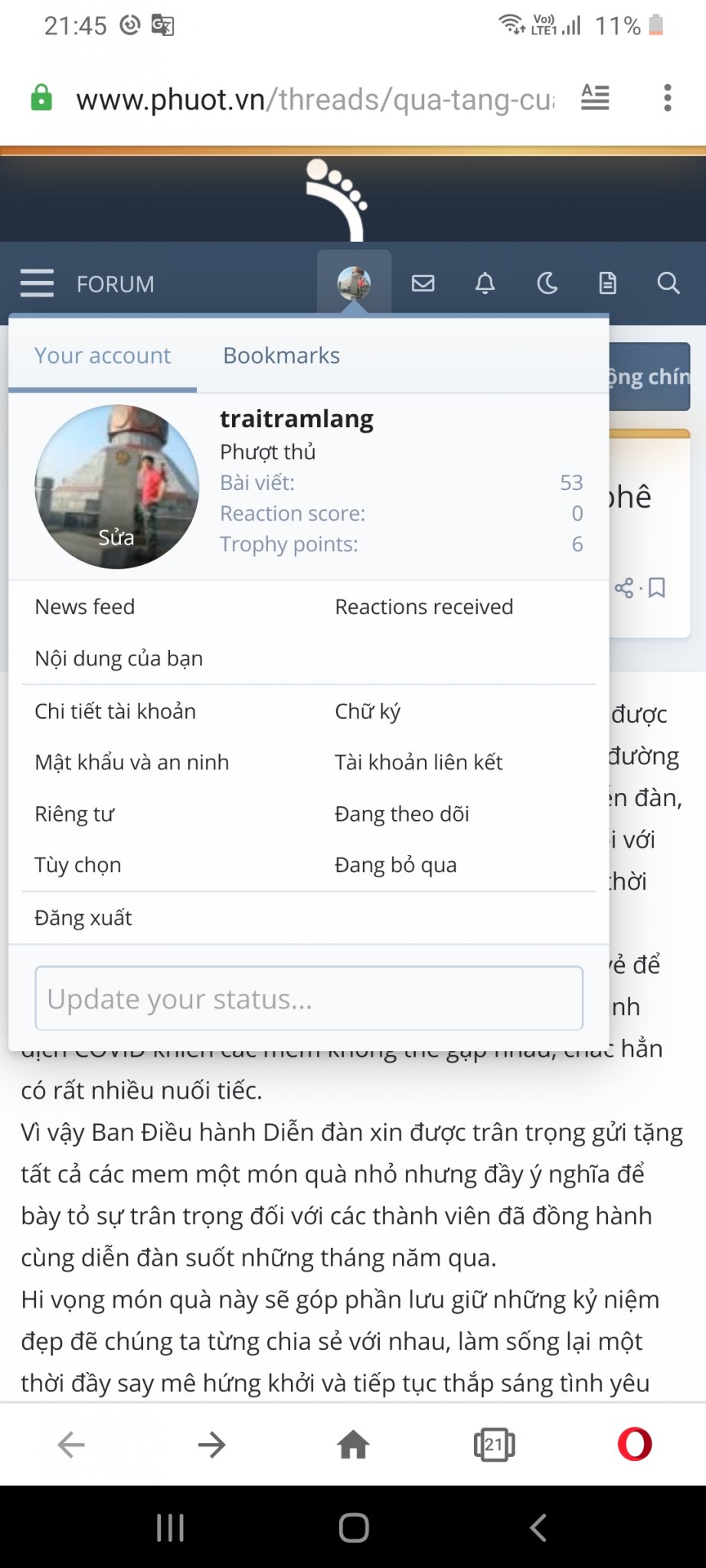Viewport: 706px width, 1568px height.
Task: Log out with Đăng xuất
Action: [x=83, y=917]
